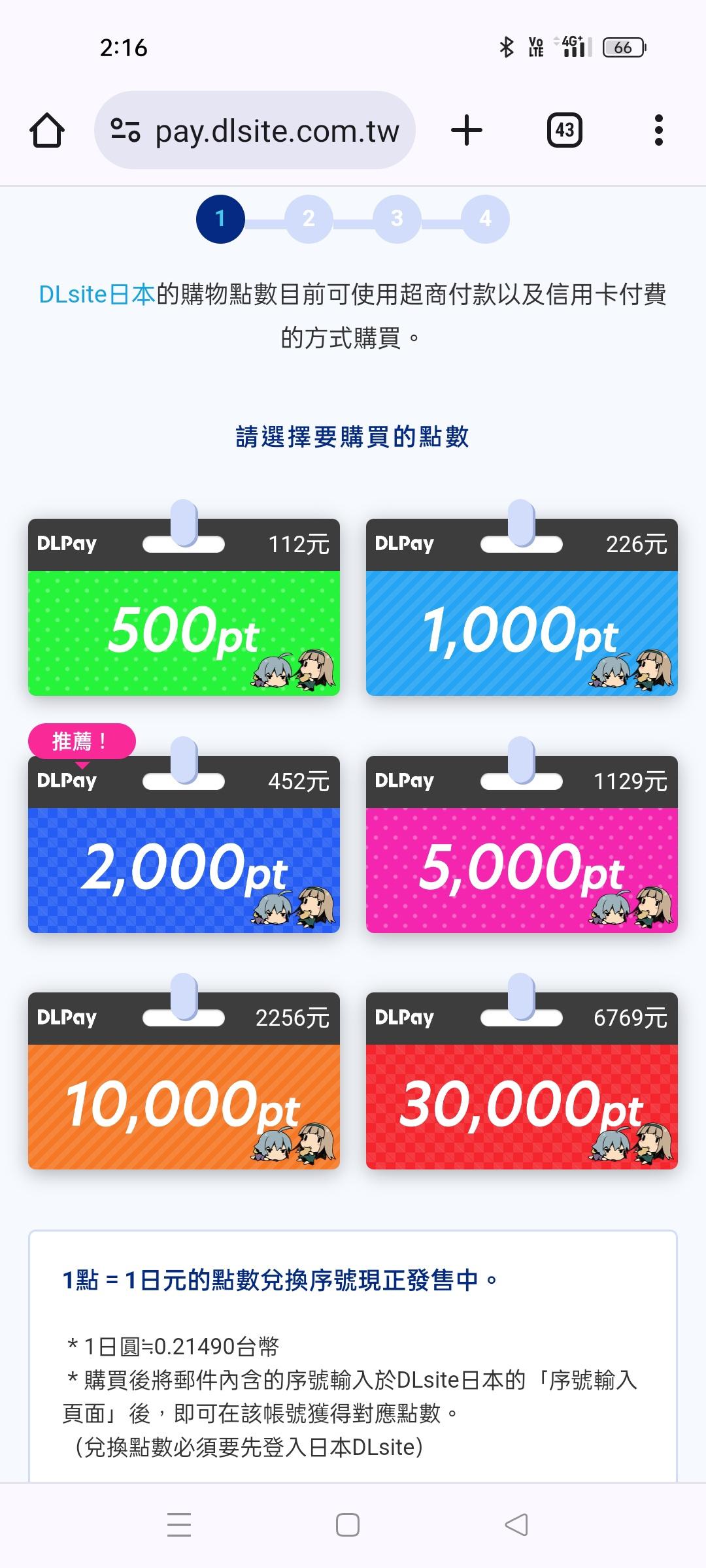This screenshot has width=706, height=1568.
Task: Select the 5,000pt card for 1129元
Action: 521,845
